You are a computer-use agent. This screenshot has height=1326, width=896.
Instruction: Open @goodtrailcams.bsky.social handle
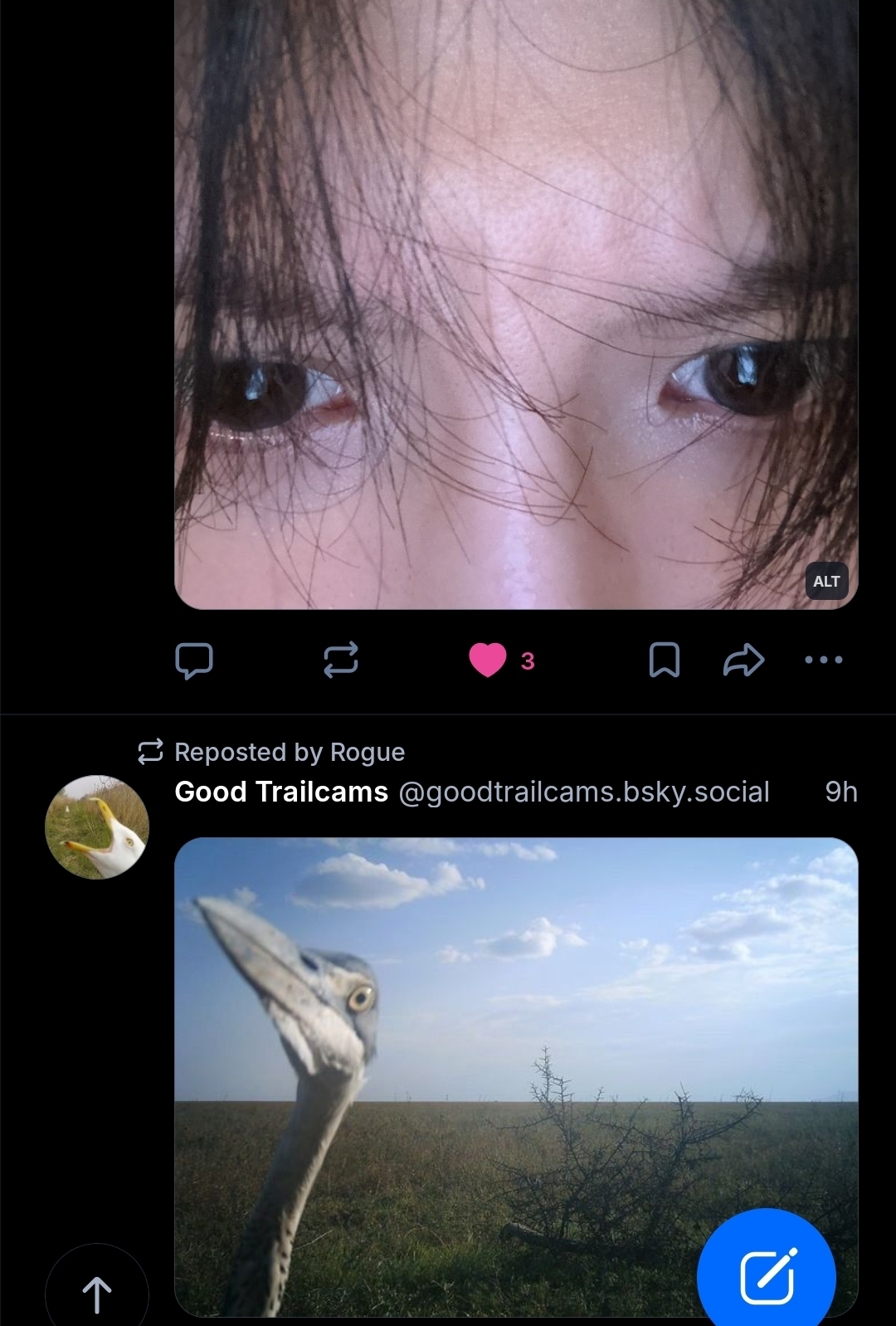click(584, 792)
